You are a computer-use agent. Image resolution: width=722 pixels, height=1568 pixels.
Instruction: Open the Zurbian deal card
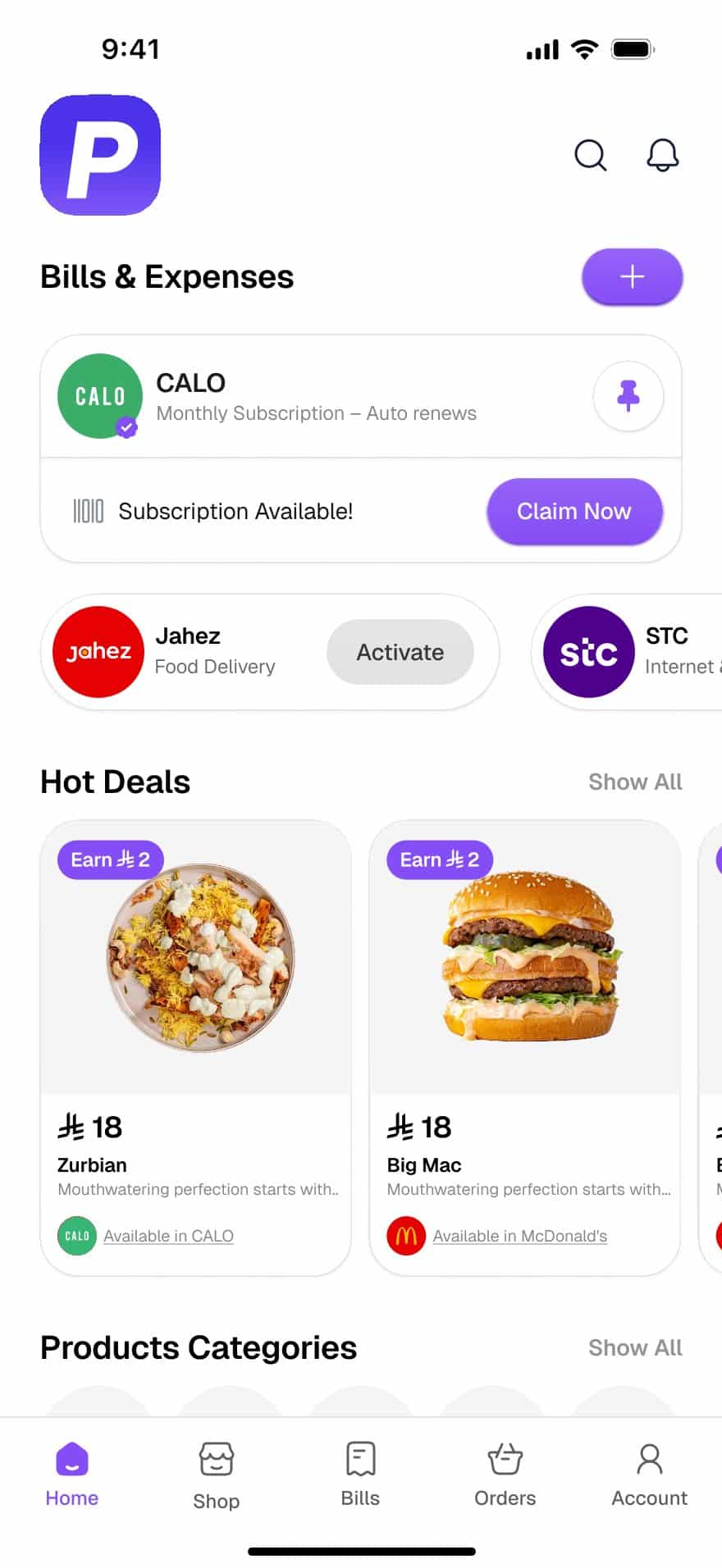pyautogui.click(x=196, y=984)
